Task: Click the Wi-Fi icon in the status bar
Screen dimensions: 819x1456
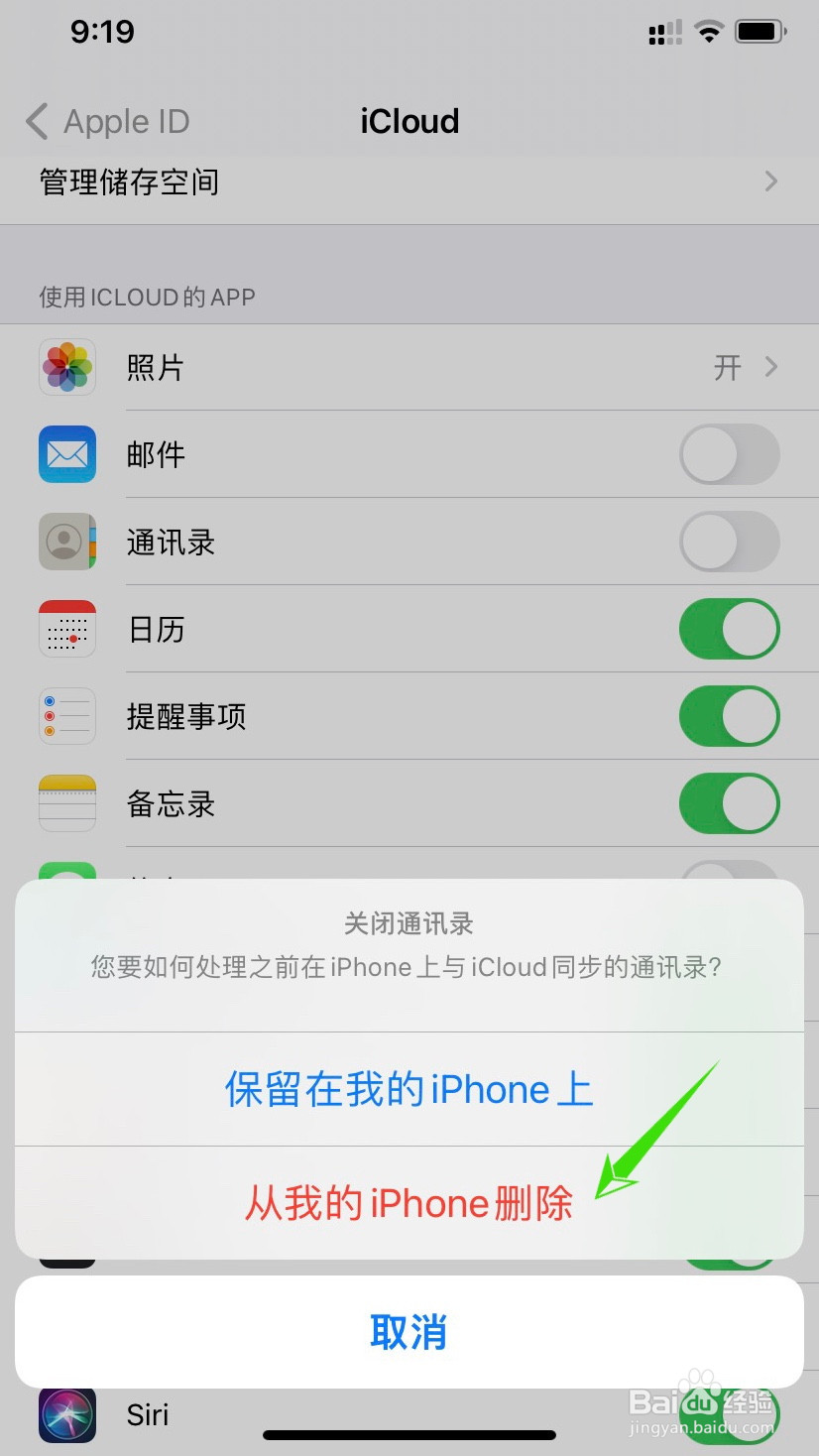Action: [708, 31]
